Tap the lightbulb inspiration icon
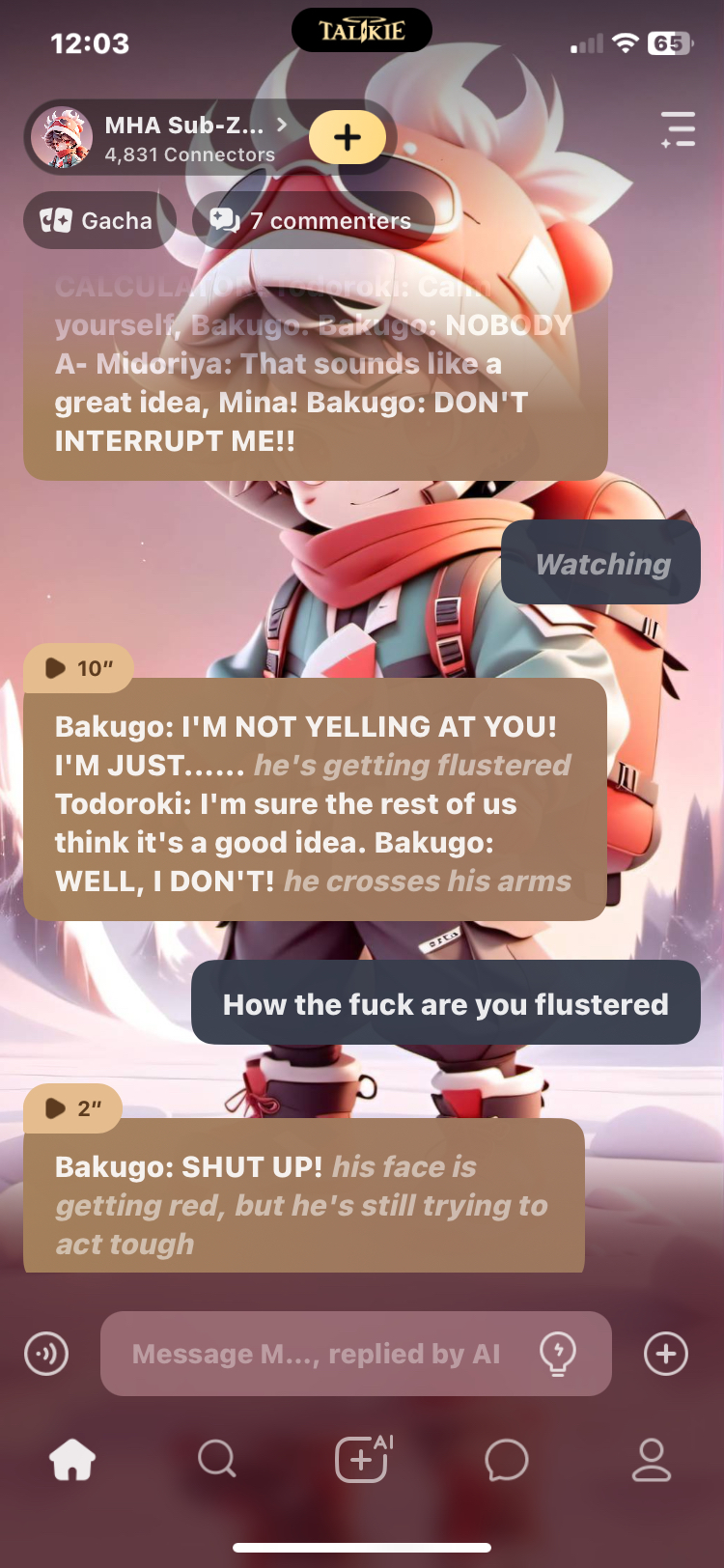The image size is (724, 1568). click(558, 1354)
